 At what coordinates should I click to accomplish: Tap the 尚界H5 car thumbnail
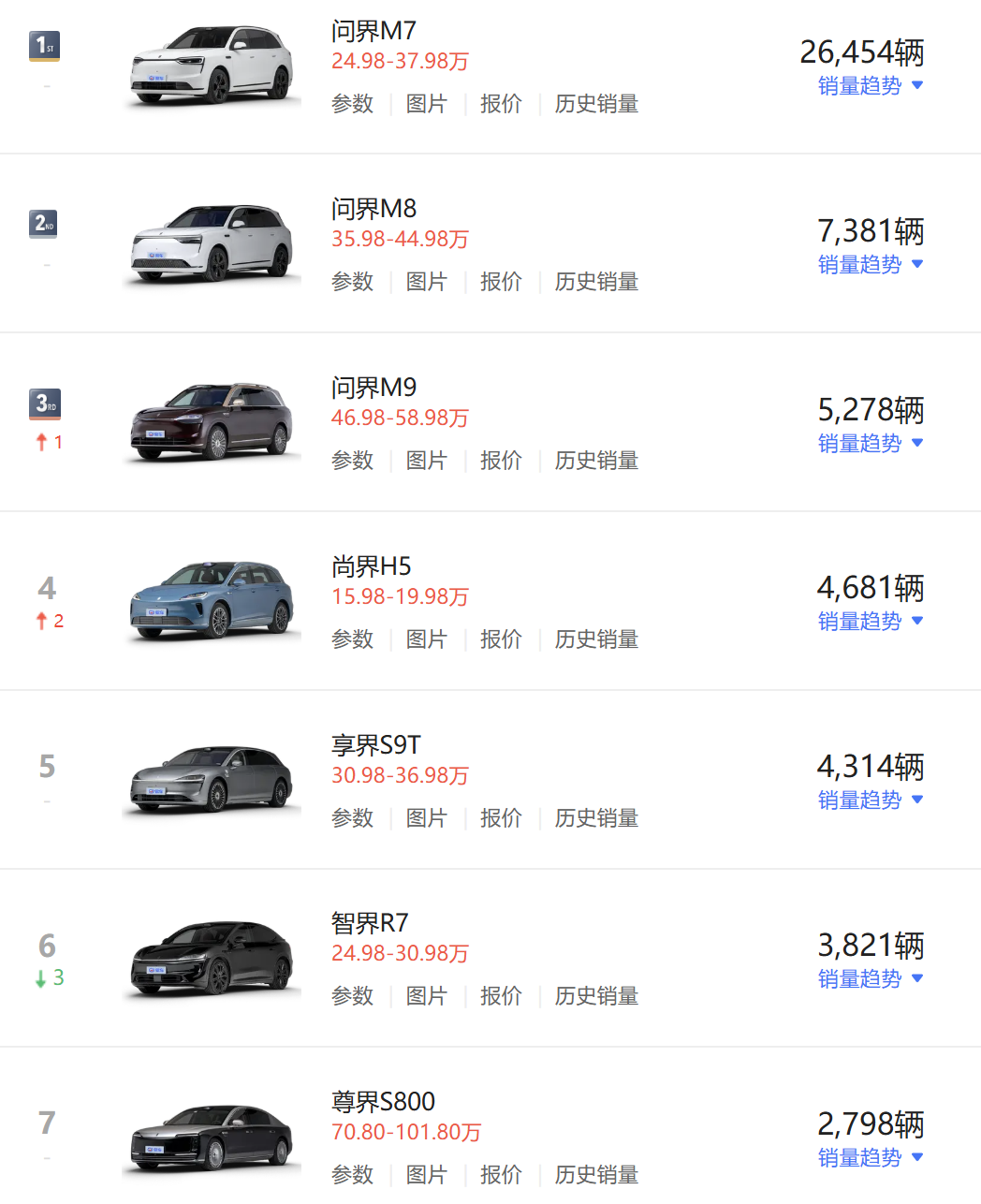pyautogui.click(x=212, y=600)
